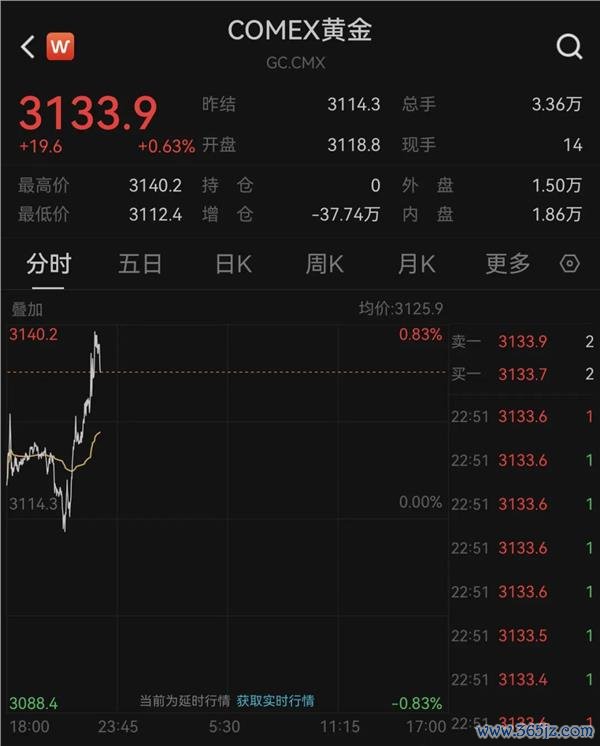Open the 更多 chart options

click(x=508, y=264)
